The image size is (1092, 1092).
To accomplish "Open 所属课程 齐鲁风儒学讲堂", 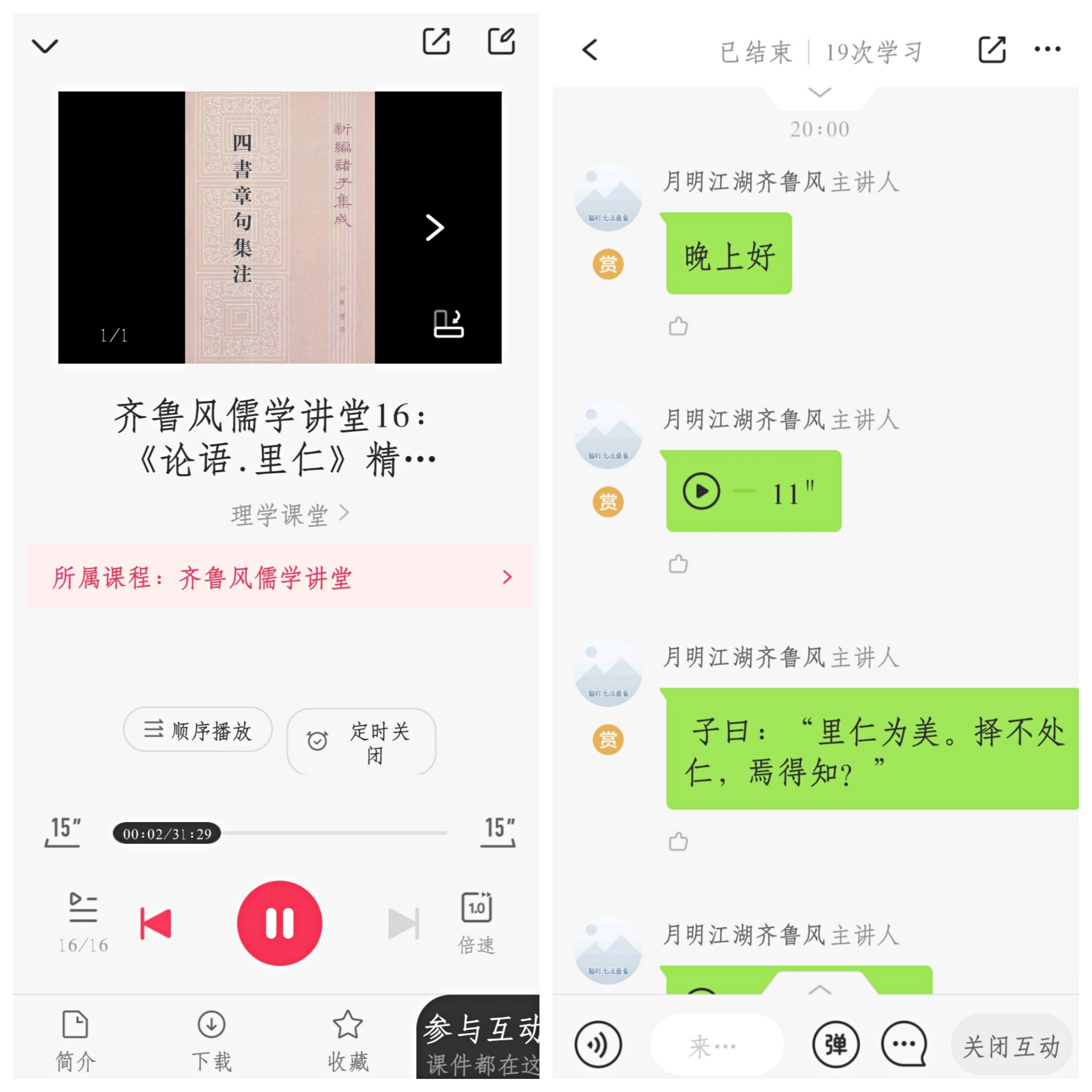I will pos(279,576).
